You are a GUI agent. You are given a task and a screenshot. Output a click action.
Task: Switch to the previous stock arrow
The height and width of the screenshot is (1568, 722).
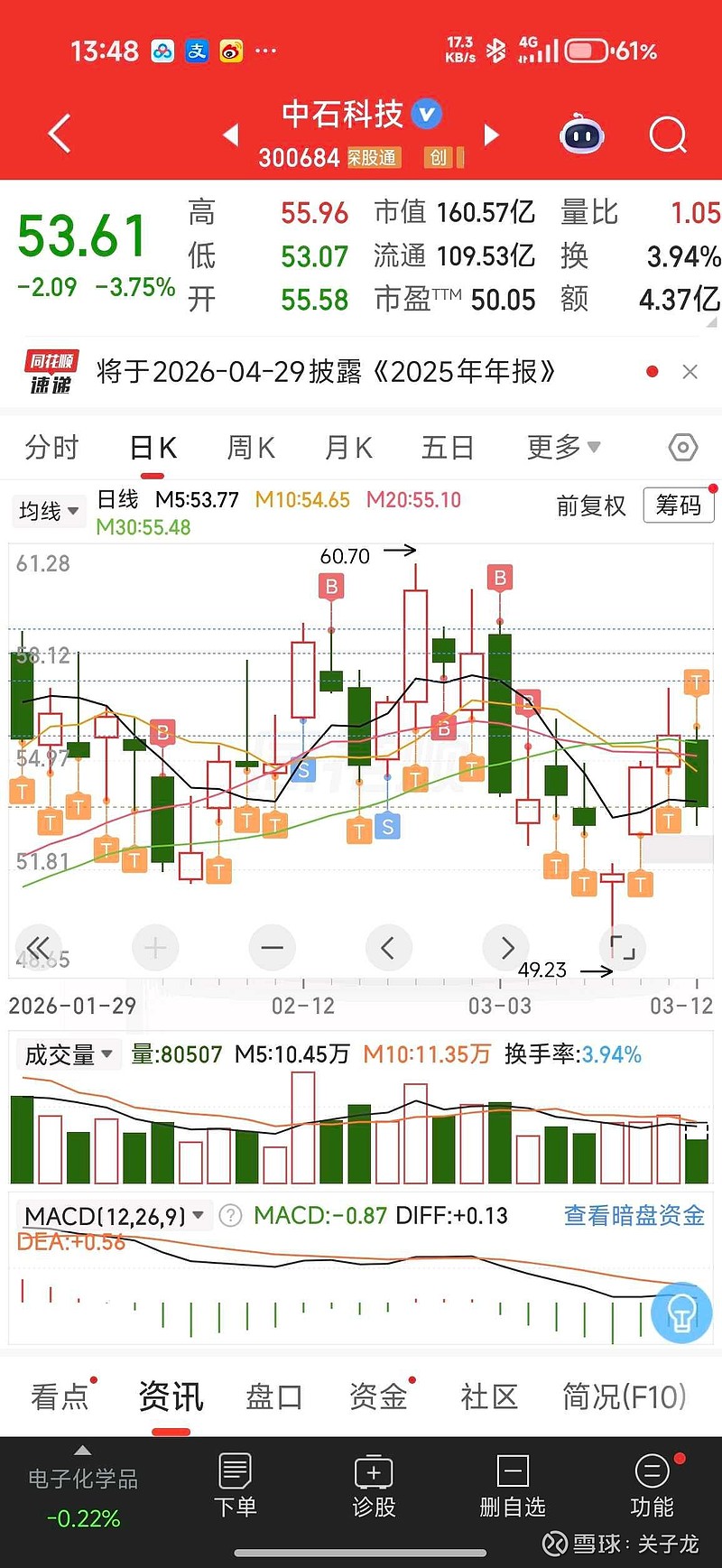pos(231,135)
